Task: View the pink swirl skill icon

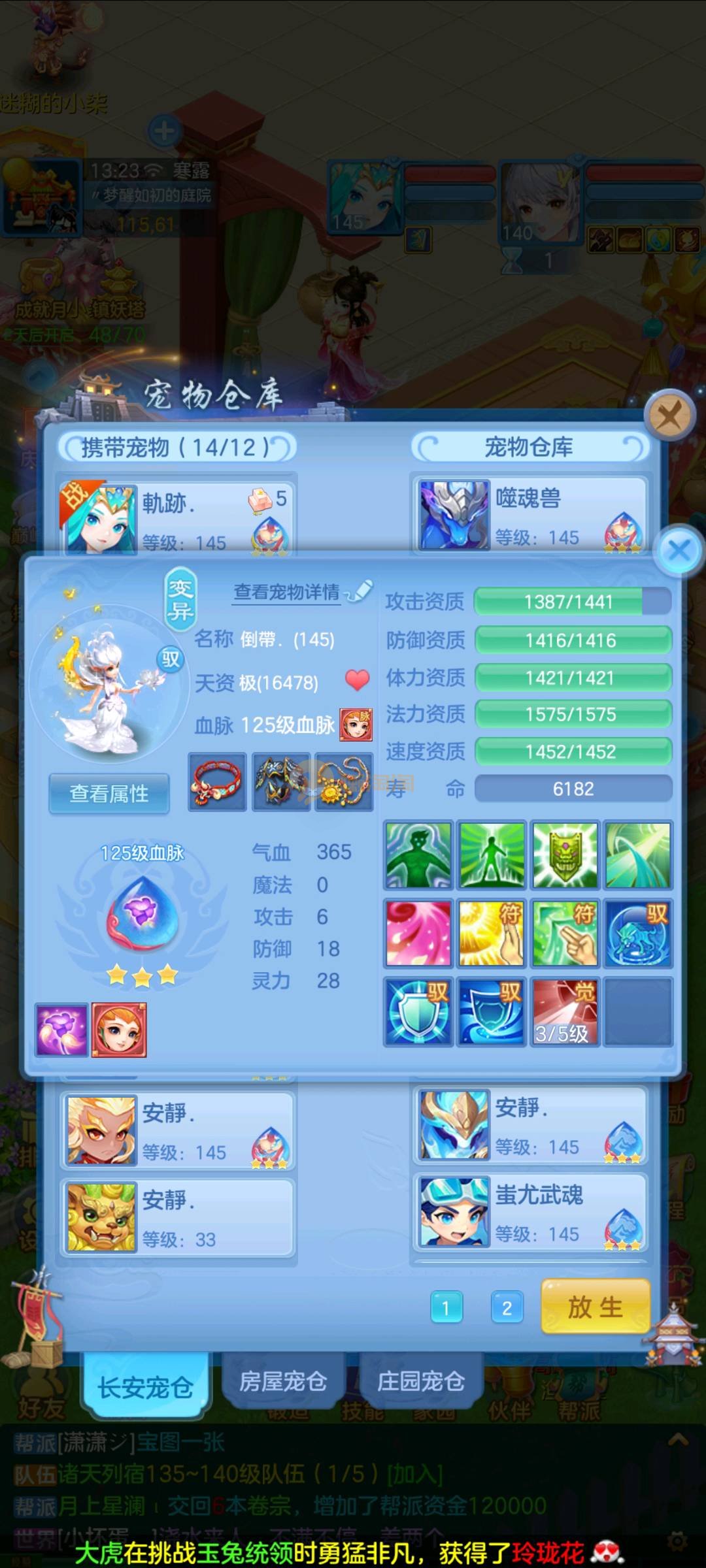Action: pyautogui.click(x=418, y=933)
